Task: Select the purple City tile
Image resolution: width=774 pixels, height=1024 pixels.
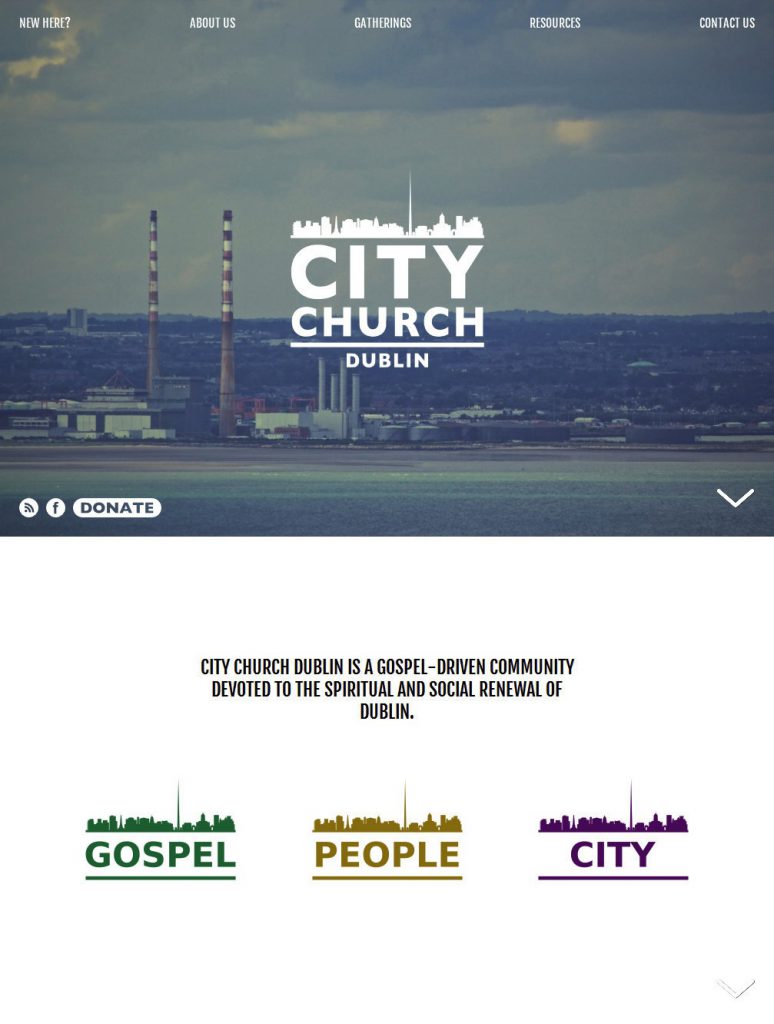Action: point(613,832)
